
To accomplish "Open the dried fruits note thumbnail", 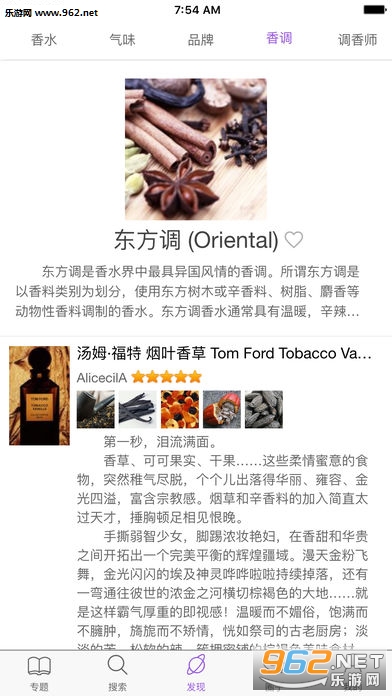I will click(180, 409).
